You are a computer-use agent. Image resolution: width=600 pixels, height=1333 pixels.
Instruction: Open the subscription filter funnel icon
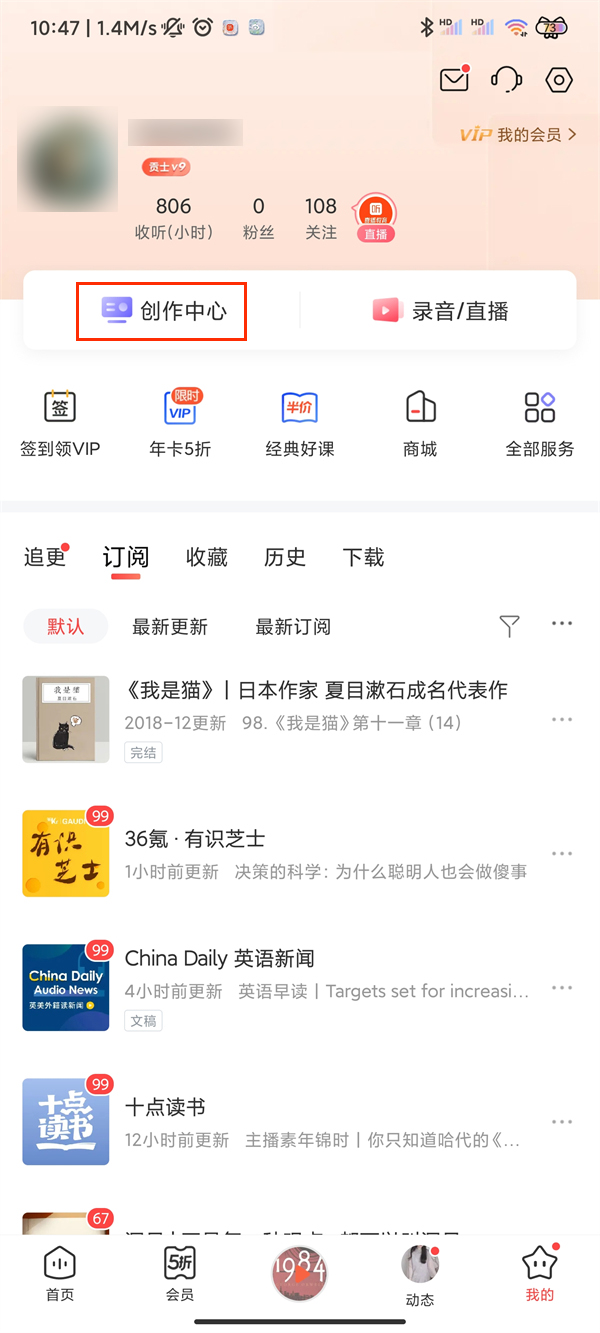pyautogui.click(x=510, y=626)
